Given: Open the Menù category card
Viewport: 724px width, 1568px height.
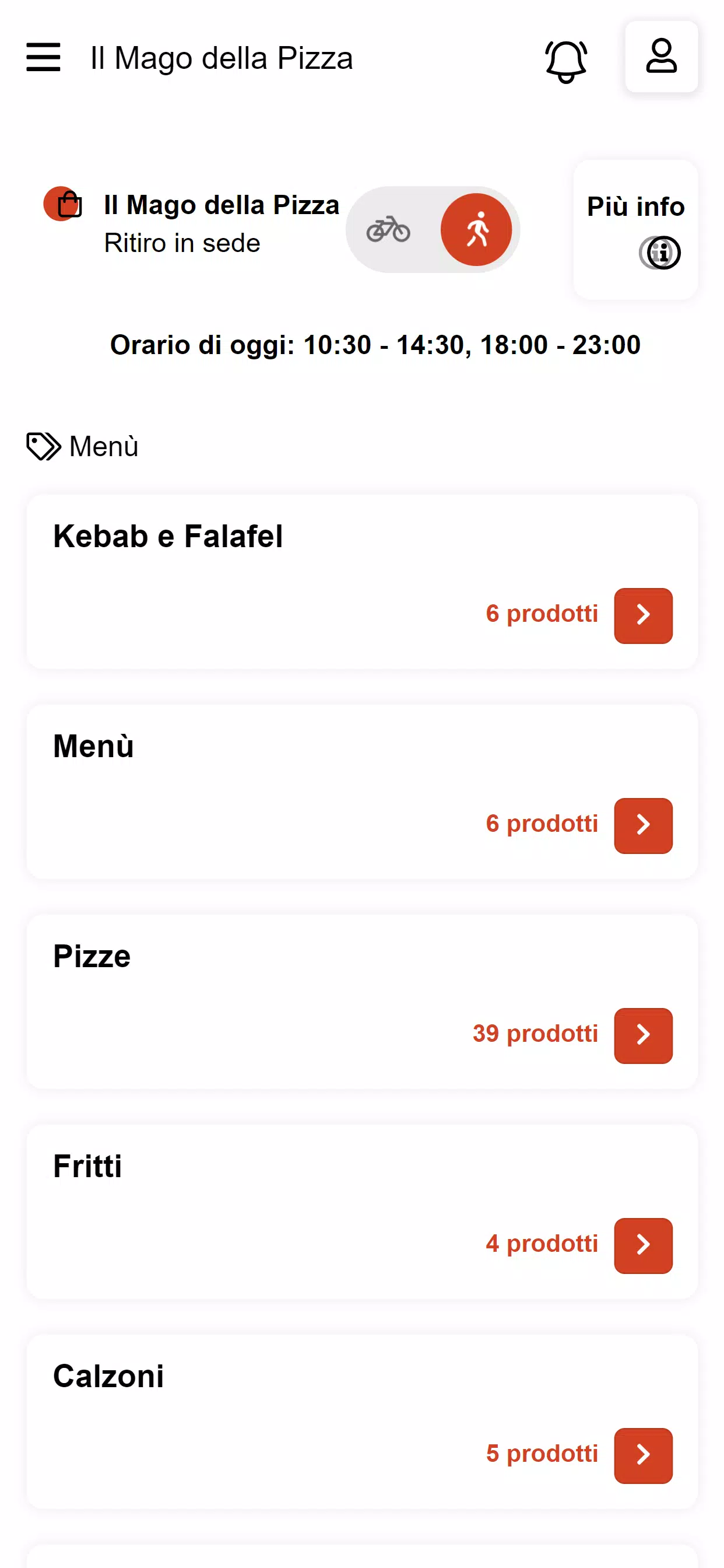Looking at the screenshot, I should tap(362, 792).
